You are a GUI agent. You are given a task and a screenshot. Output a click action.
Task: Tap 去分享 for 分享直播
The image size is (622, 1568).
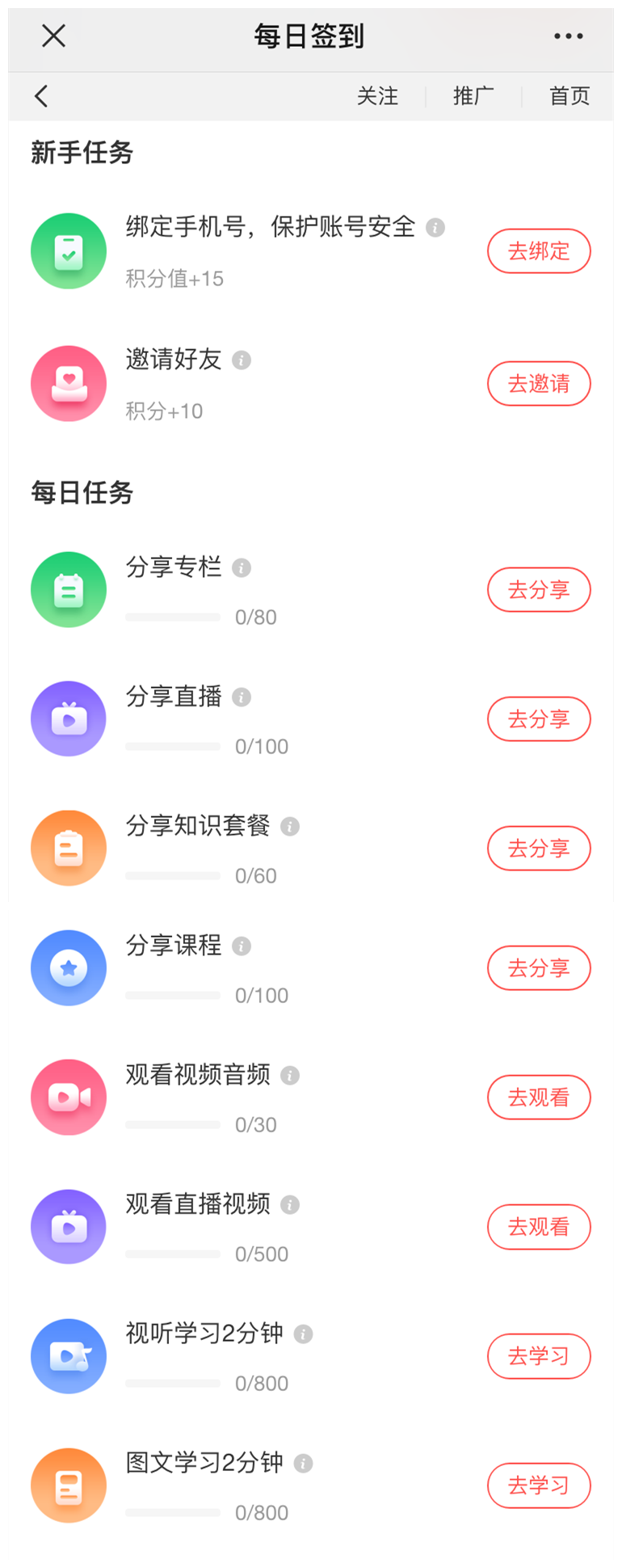pyautogui.click(x=539, y=719)
